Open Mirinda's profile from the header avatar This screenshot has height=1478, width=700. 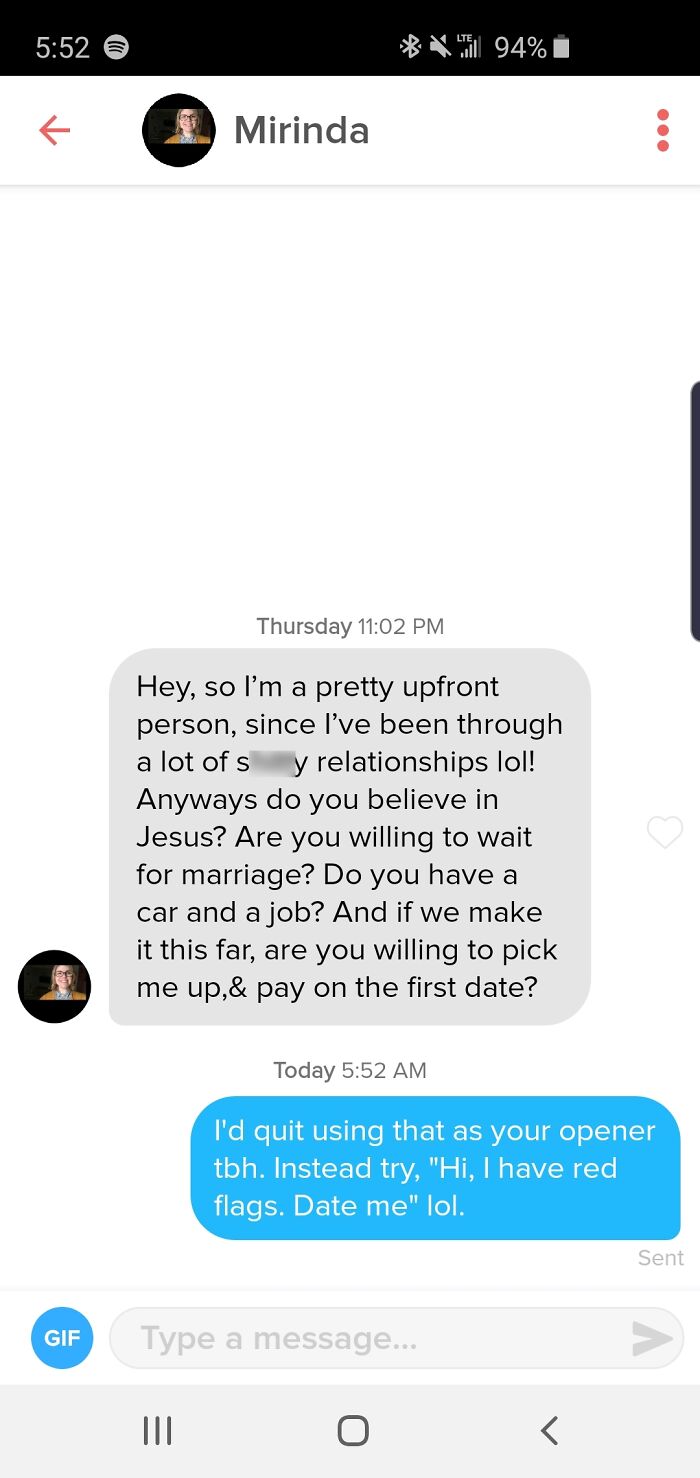coord(179,130)
